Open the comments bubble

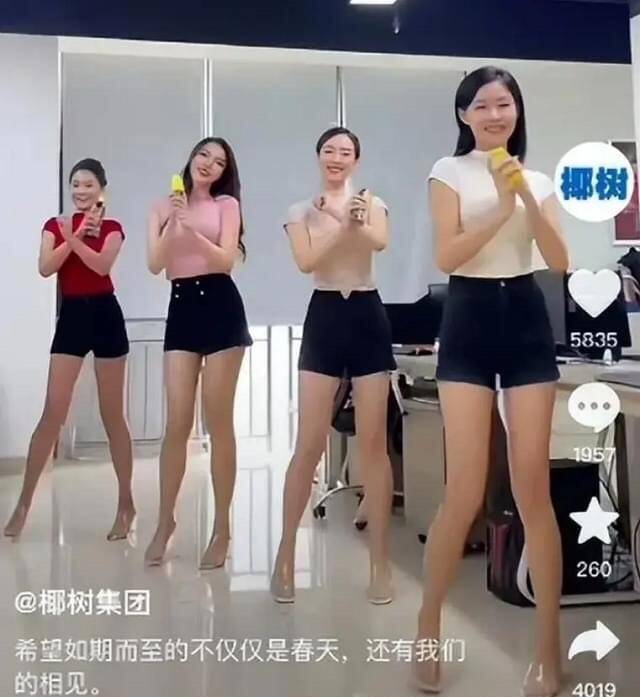point(594,406)
